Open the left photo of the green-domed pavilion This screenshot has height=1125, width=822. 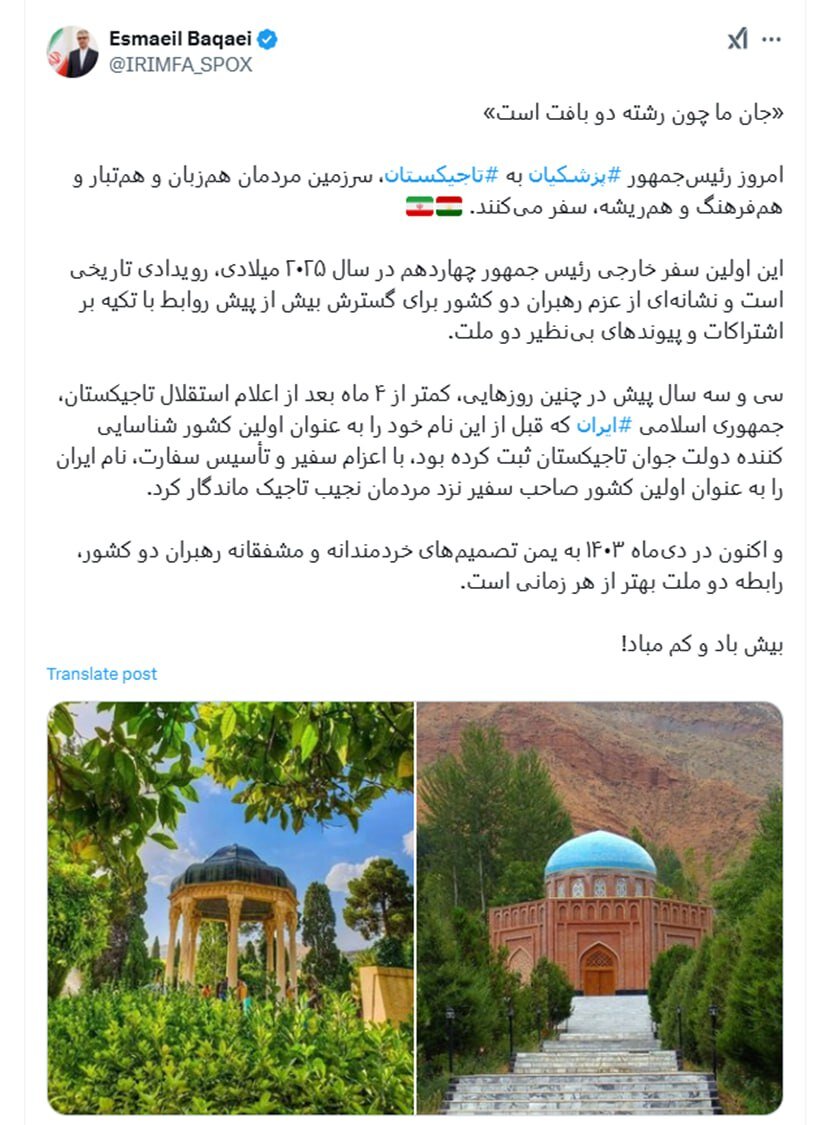coord(230,907)
